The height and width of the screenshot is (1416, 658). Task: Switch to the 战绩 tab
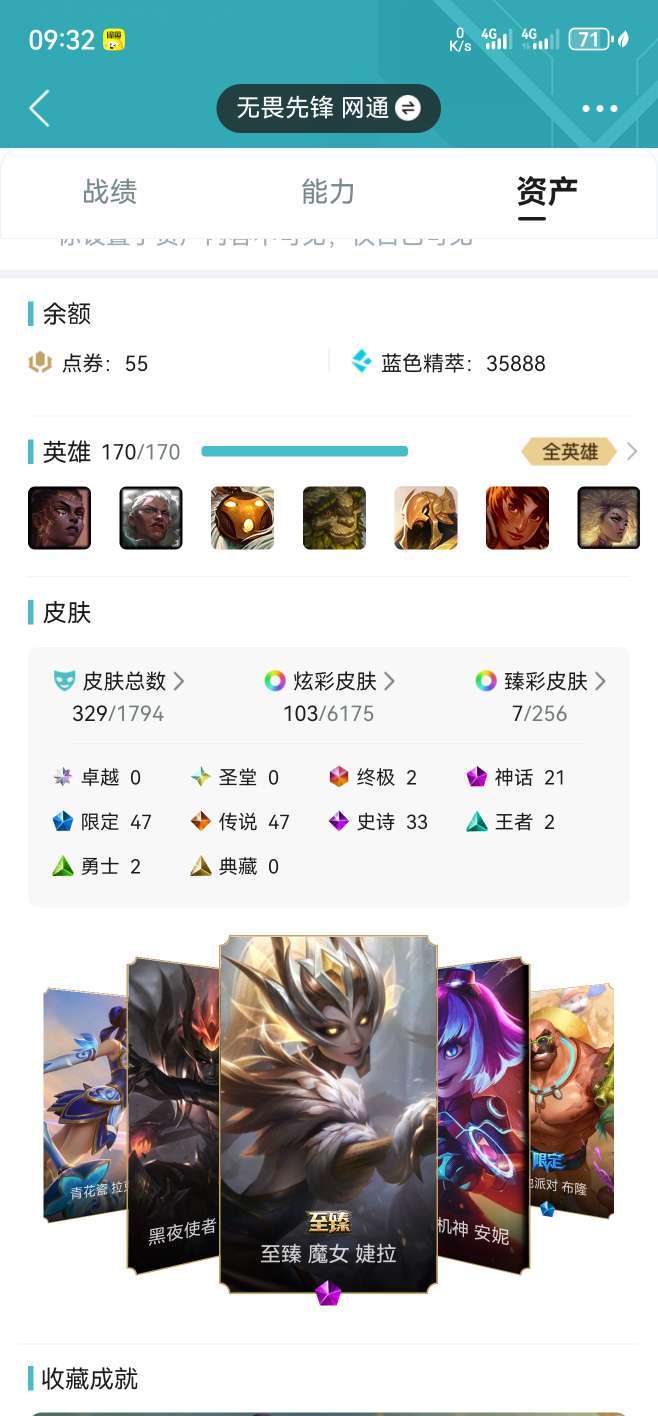click(x=110, y=192)
